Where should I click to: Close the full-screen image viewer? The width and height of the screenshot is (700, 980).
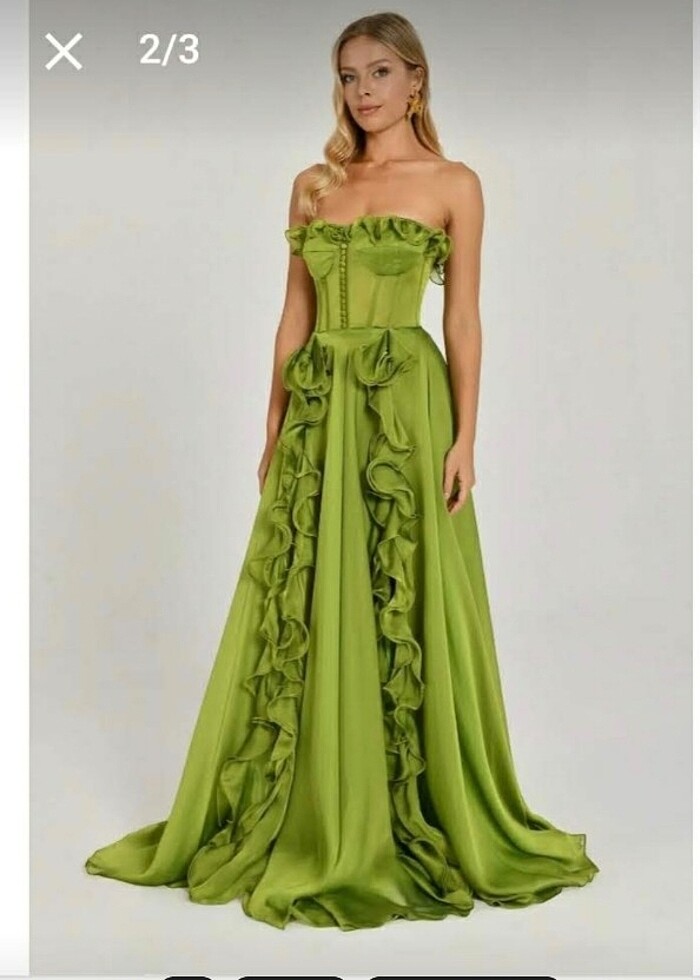tap(63, 51)
